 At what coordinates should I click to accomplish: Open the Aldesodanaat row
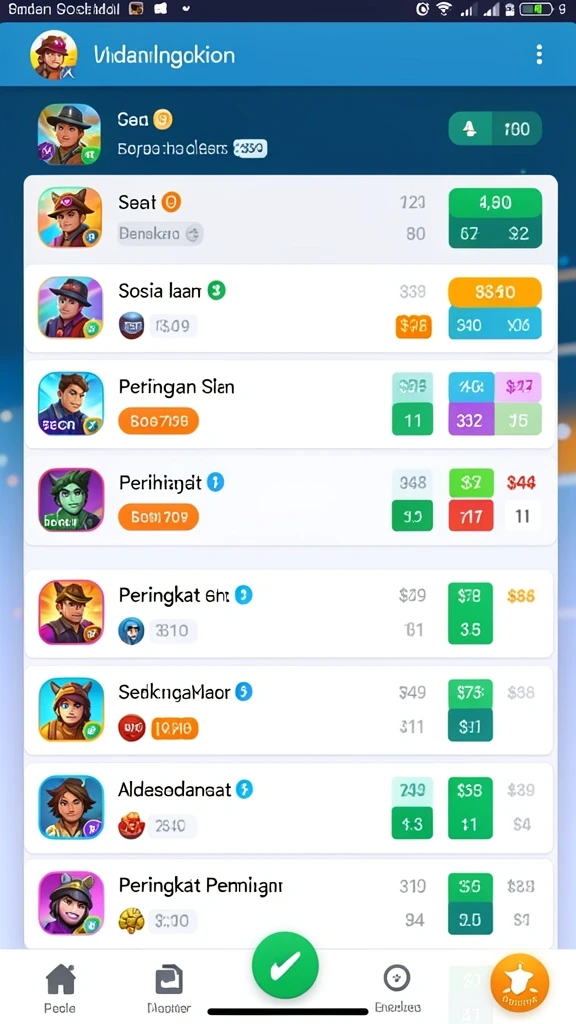291,807
